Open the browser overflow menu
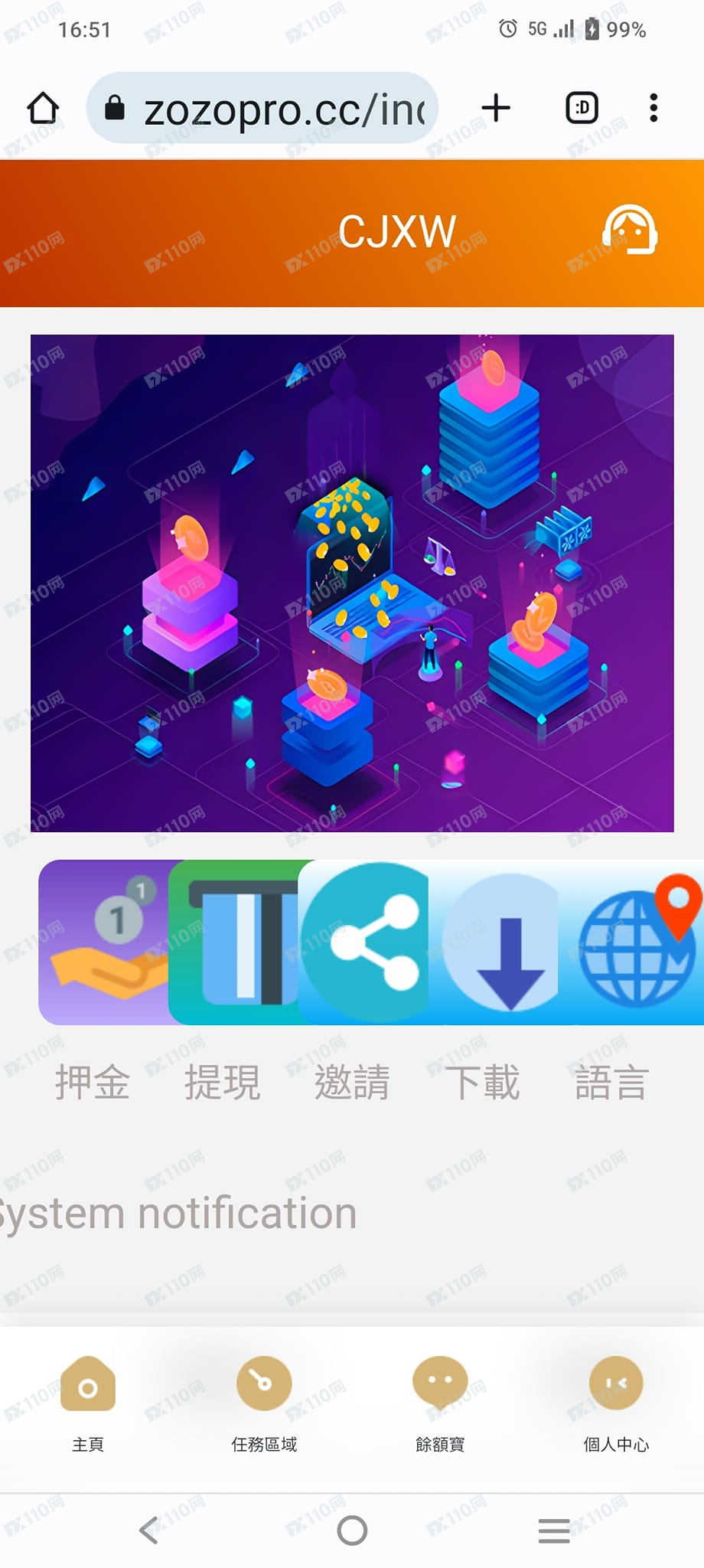 coord(653,108)
